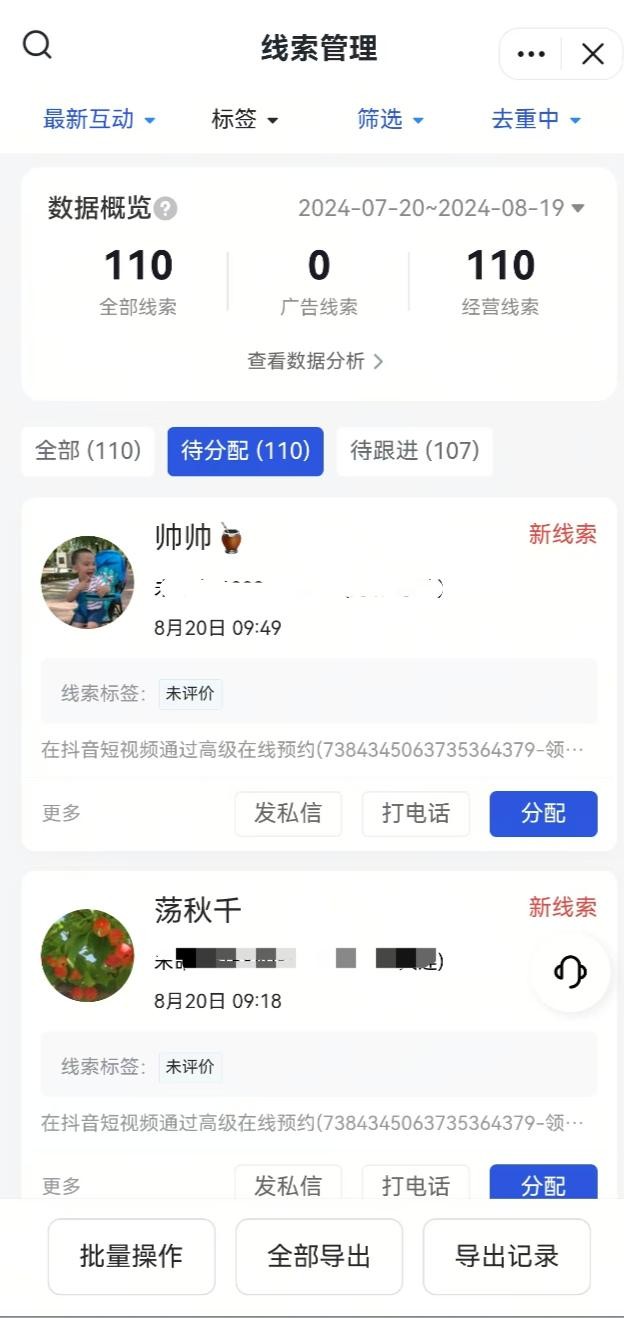Open the search magnifier icon
This screenshot has width=624, height=1318.
tap(37, 46)
